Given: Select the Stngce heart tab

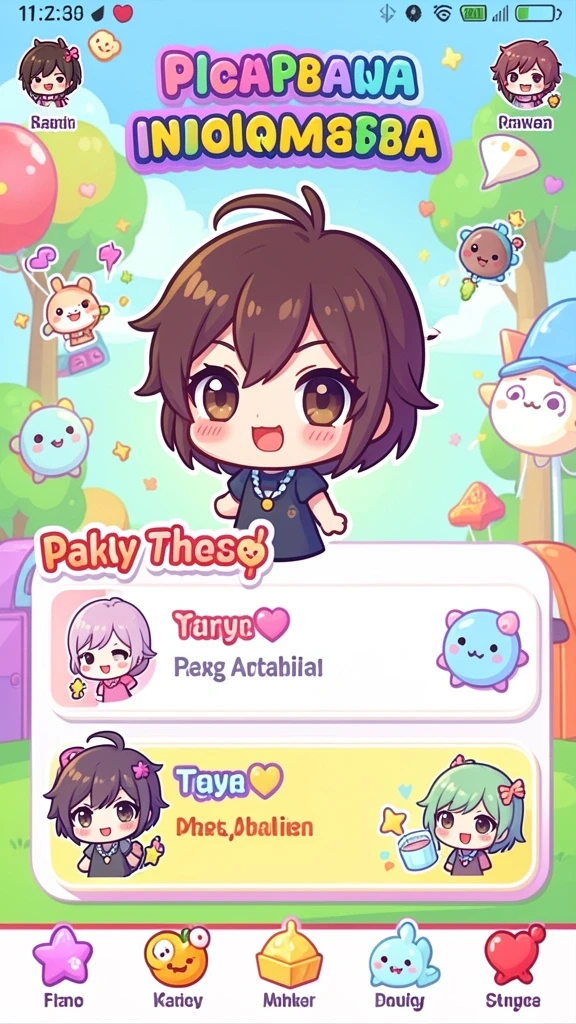Looking at the screenshot, I should [x=514, y=967].
